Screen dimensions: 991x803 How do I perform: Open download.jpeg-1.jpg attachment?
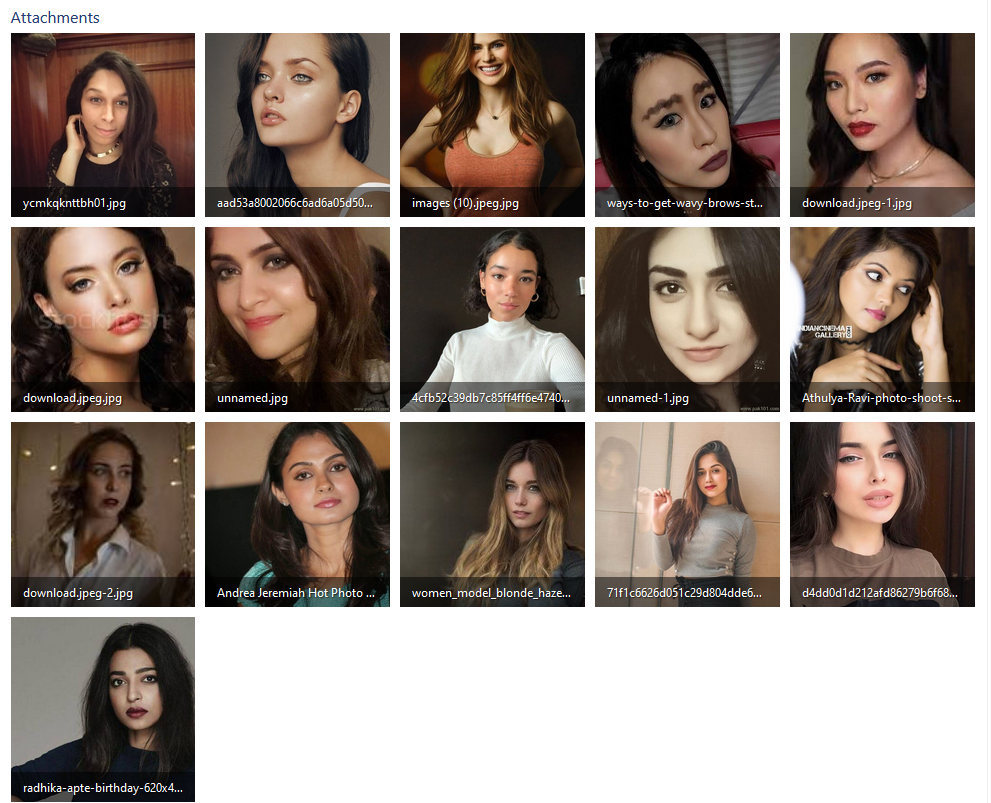pyautogui.click(x=882, y=125)
